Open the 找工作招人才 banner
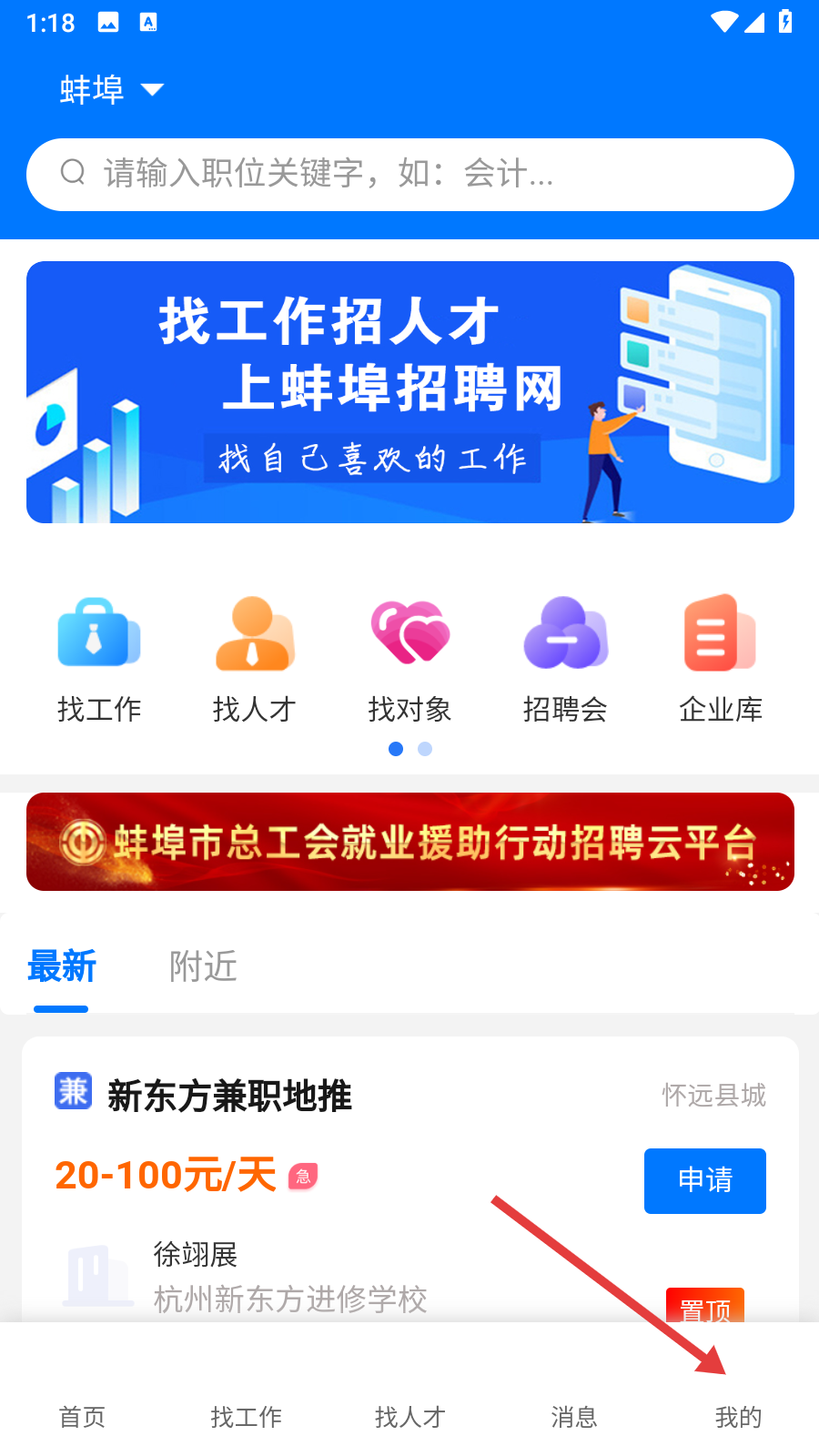819x1456 pixels. [409, 392]
